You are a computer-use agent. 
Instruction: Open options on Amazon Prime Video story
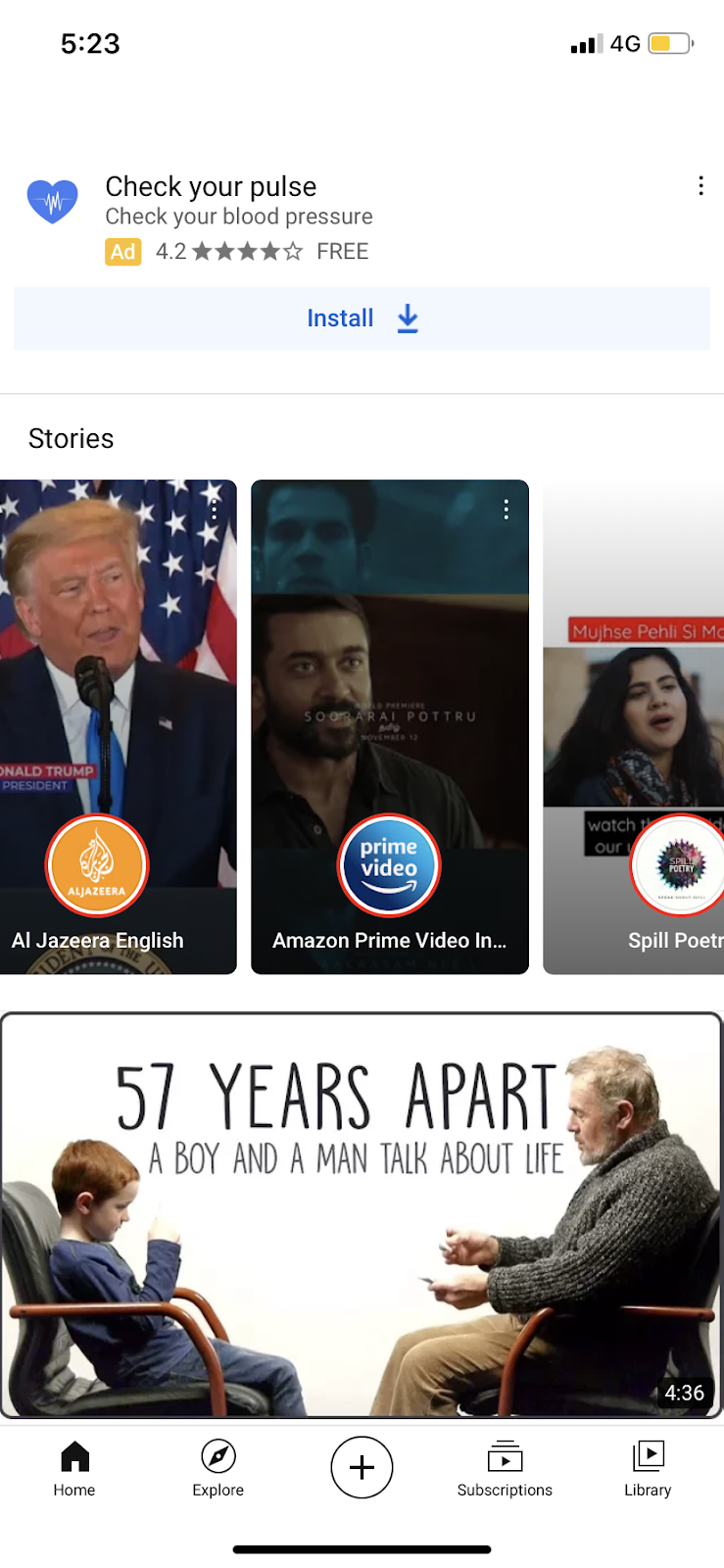506,510
